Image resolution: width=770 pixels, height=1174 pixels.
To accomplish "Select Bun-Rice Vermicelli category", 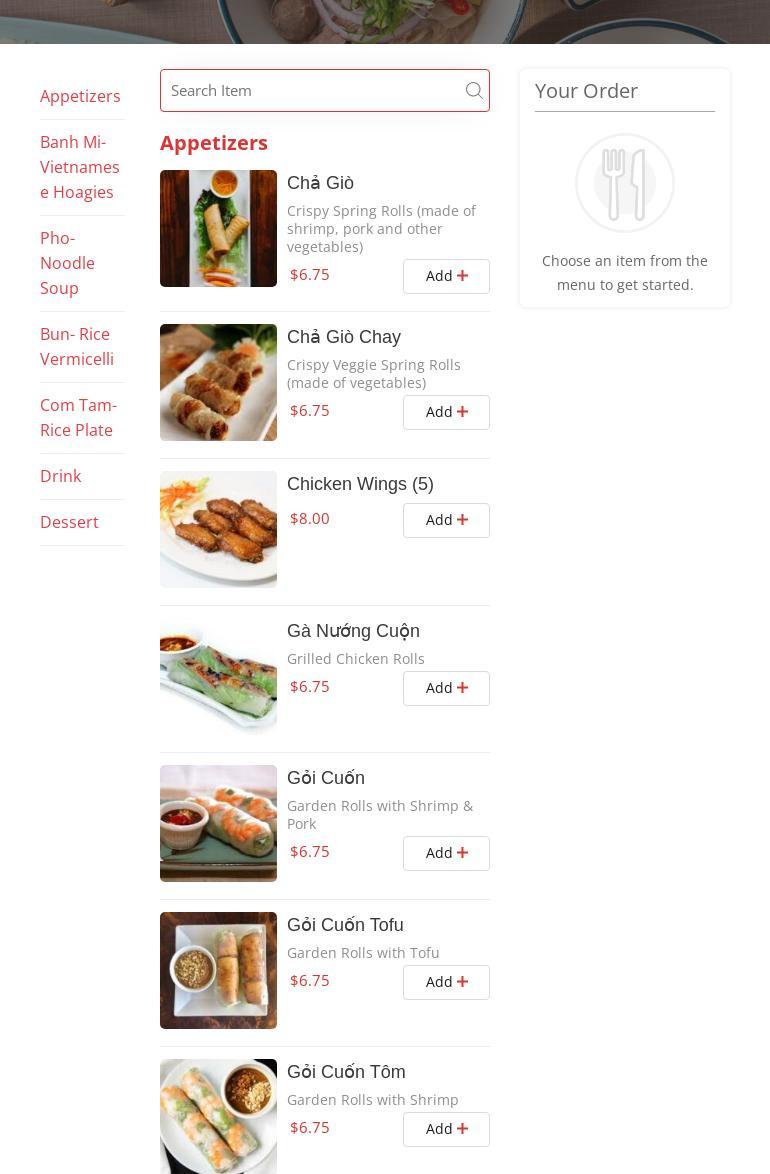I will point(77,346).
